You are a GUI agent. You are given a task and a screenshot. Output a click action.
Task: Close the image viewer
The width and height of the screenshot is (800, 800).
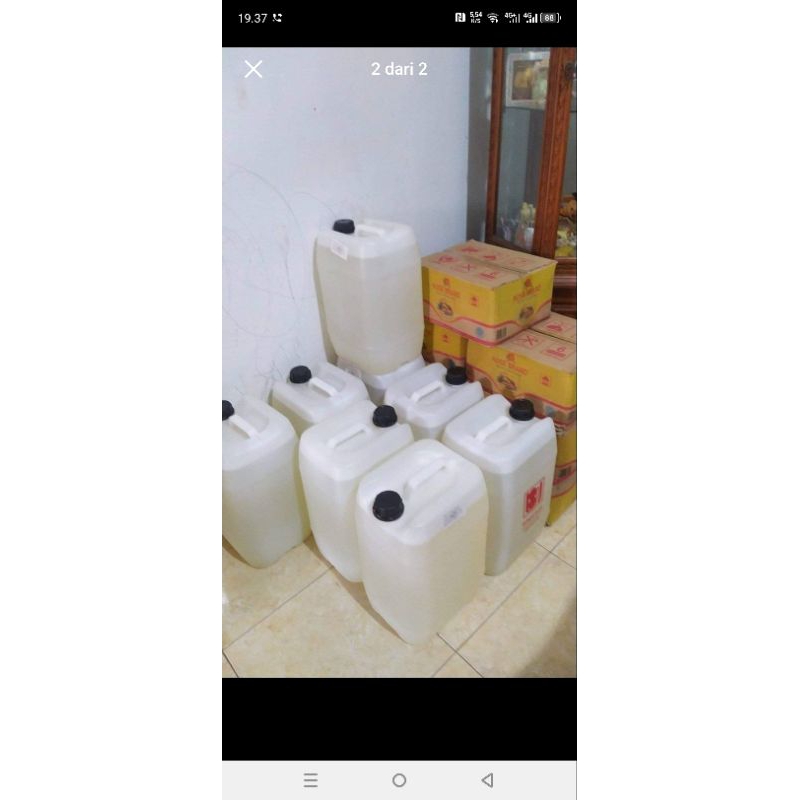pyautogui.click(x=254, y=69)
